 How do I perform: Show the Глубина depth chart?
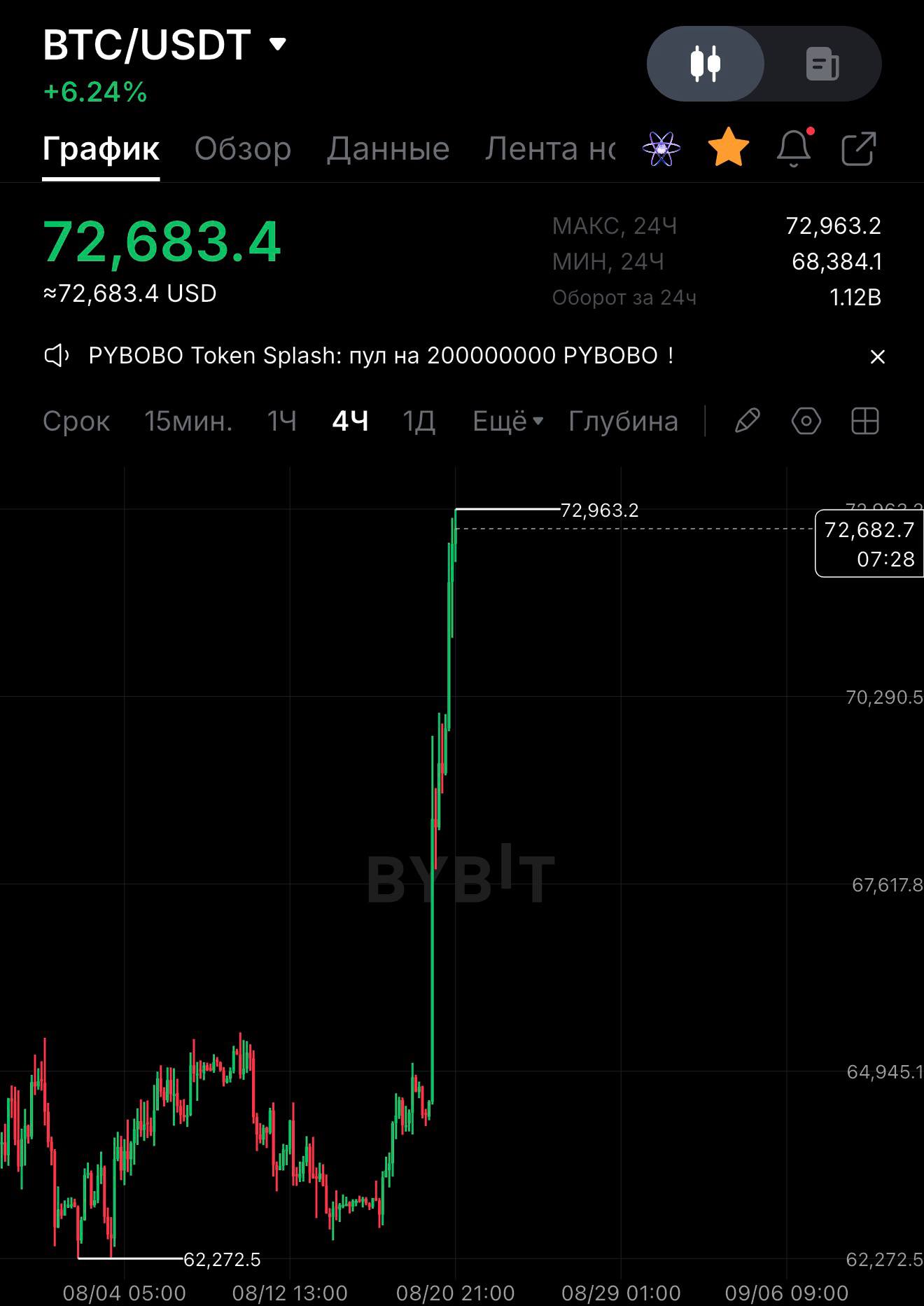point(623,422)
